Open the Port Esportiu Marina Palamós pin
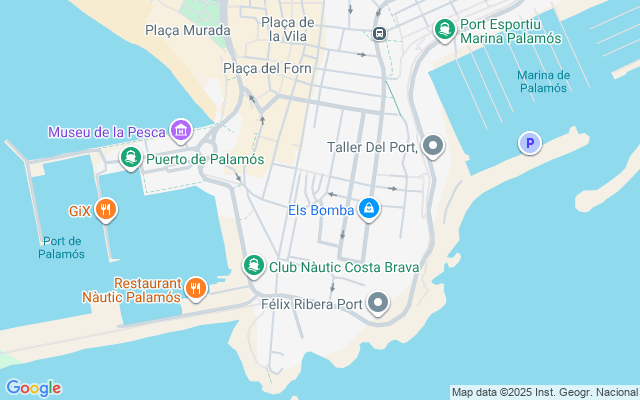The height and width of the screenshot is (400, 640). pos(444,31)
